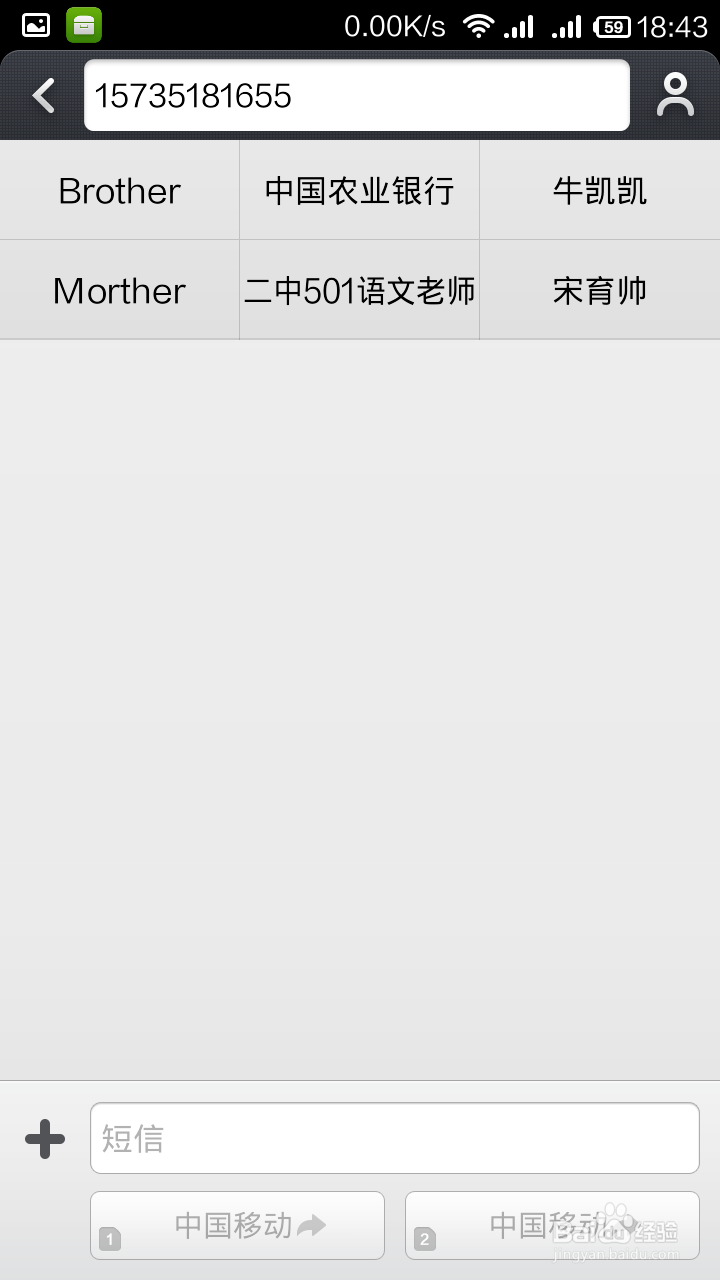This screenshot has height=1280, width=720.
Task: Open the contact picker person icon
Action: (675, 94)
